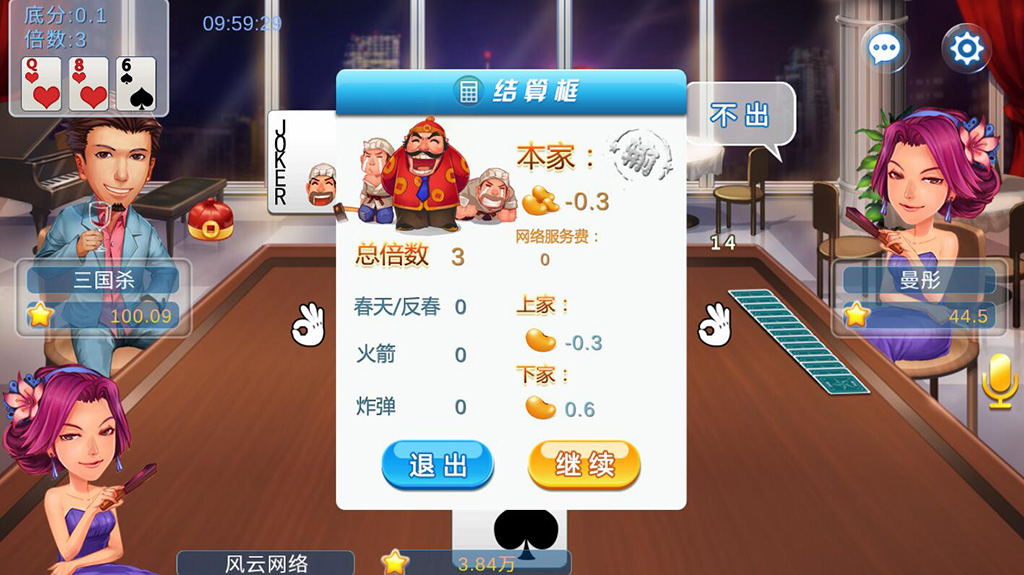Viewport: 1024px width, 575px height.
Task: Open the chat bubble icon
Action: coord(884,48)
